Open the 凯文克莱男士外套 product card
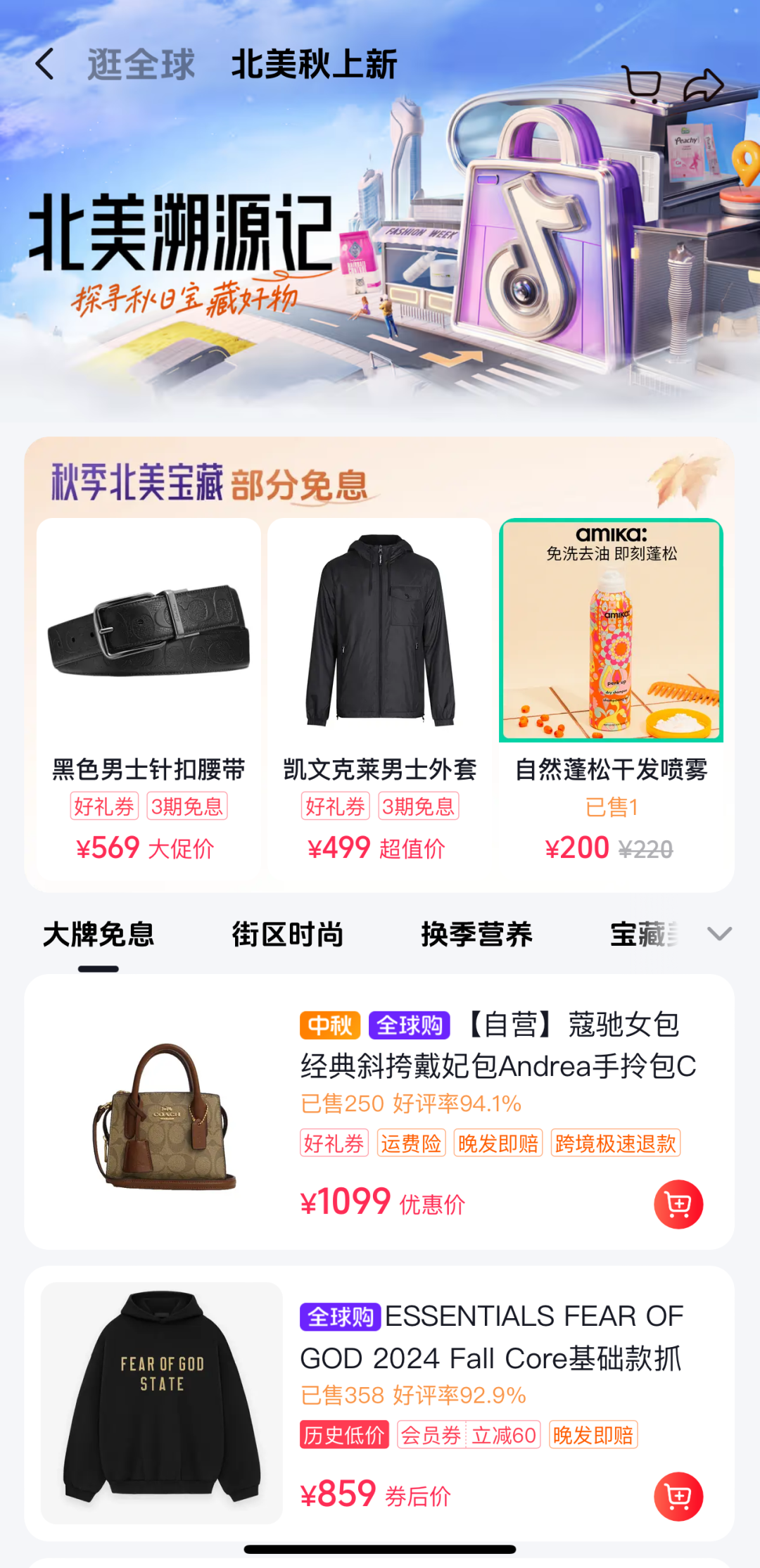The height and width of the screenshot is (1568, 760). click(x=379, y=697)
